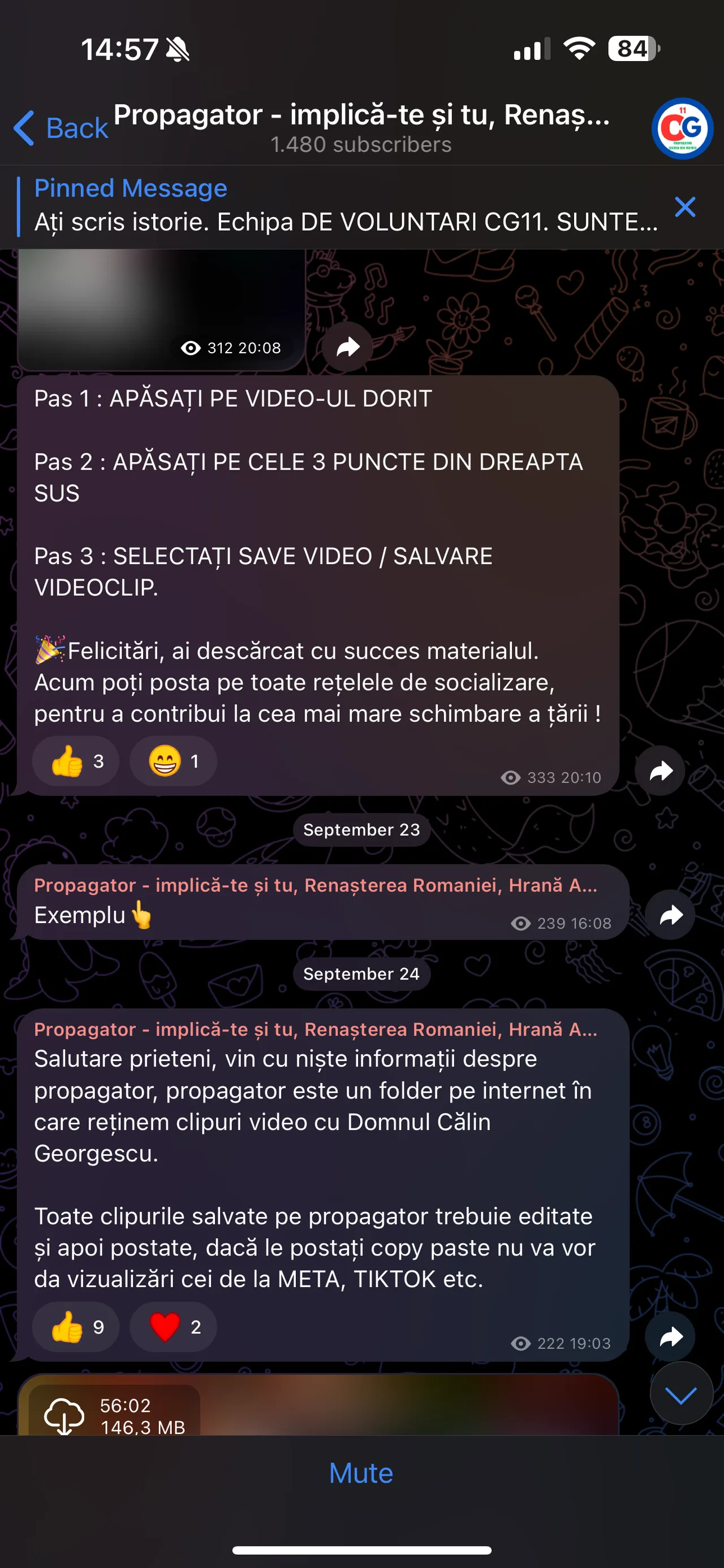Open the channel info from the title
This screenshot has height=1568, width=724.
[360, 127]
